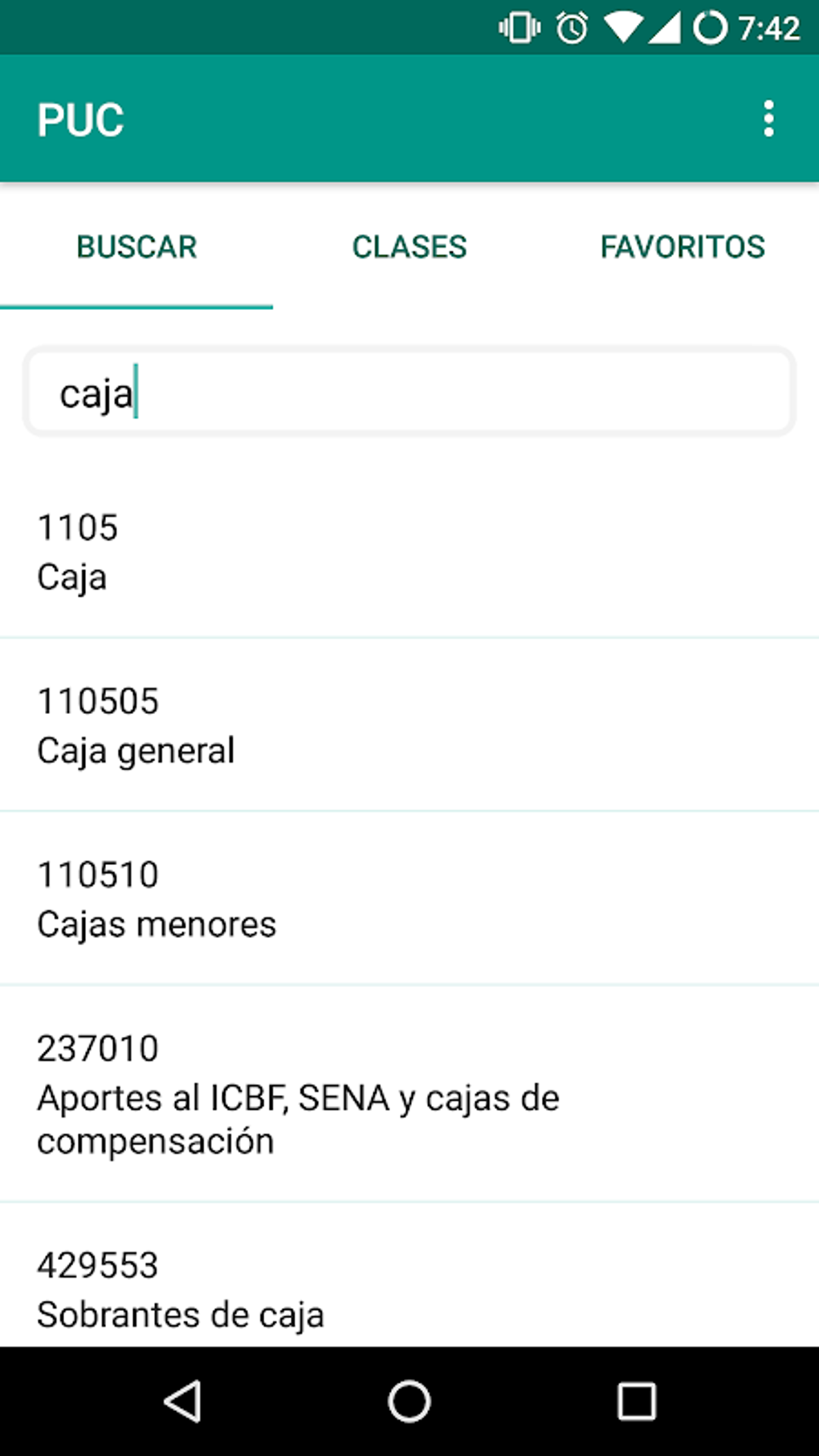Open 237010 Aportes al ICBF entry
This screenshot has height=1456, width=819.
tap(409, 1092)
